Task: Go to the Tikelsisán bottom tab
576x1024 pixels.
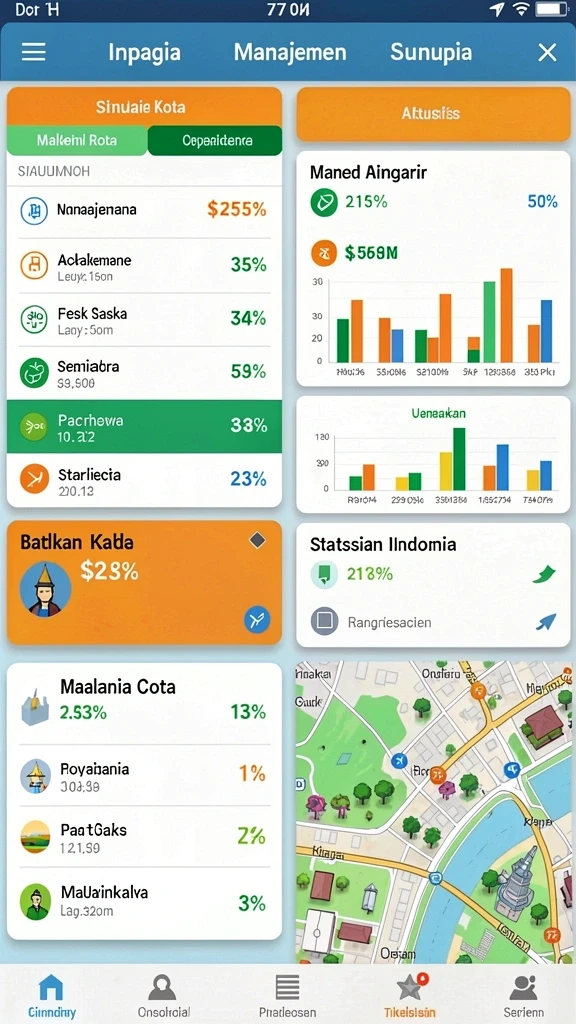Action: (409, 995)
